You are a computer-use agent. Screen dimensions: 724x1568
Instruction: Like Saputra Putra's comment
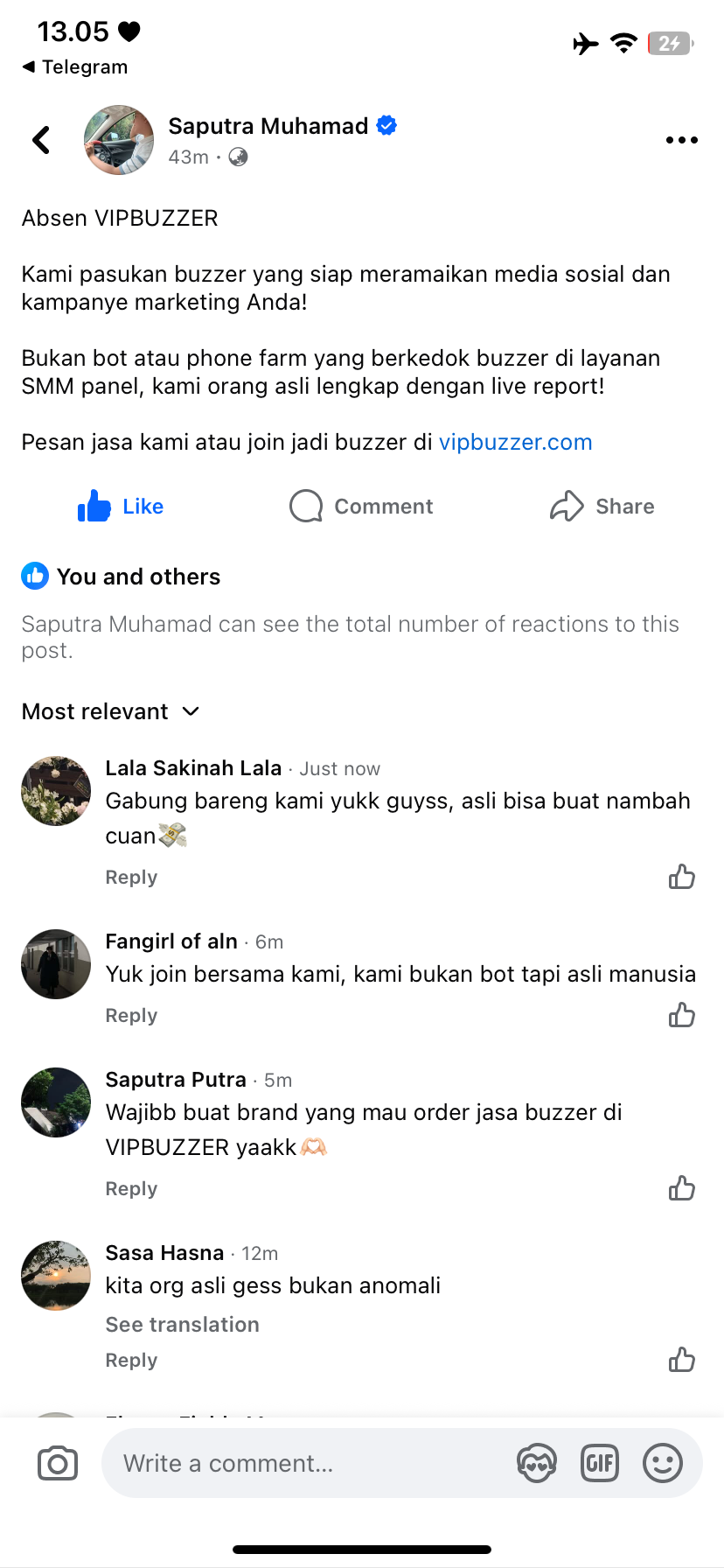pyautogui.click(x=681, y=1188)
